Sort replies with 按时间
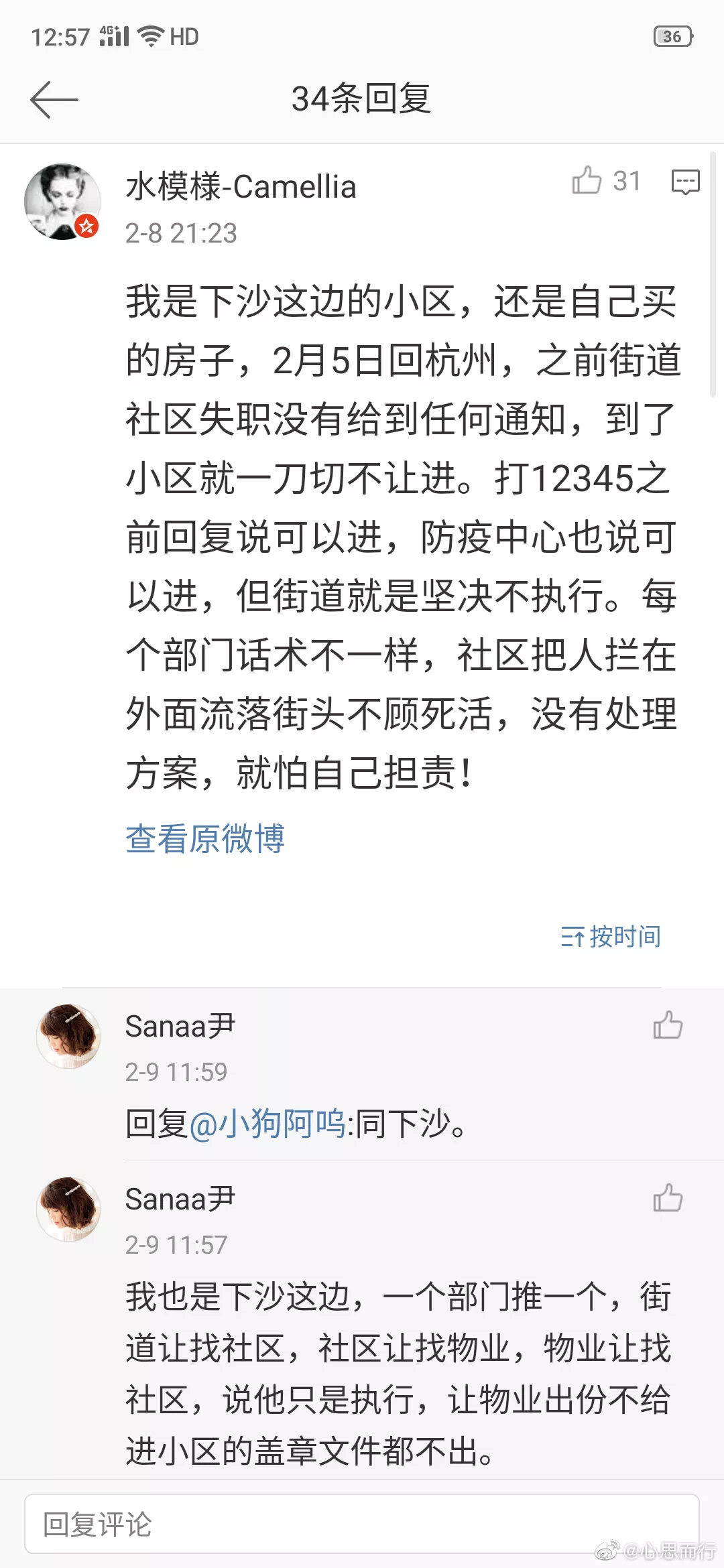 [x=611, y=936]
